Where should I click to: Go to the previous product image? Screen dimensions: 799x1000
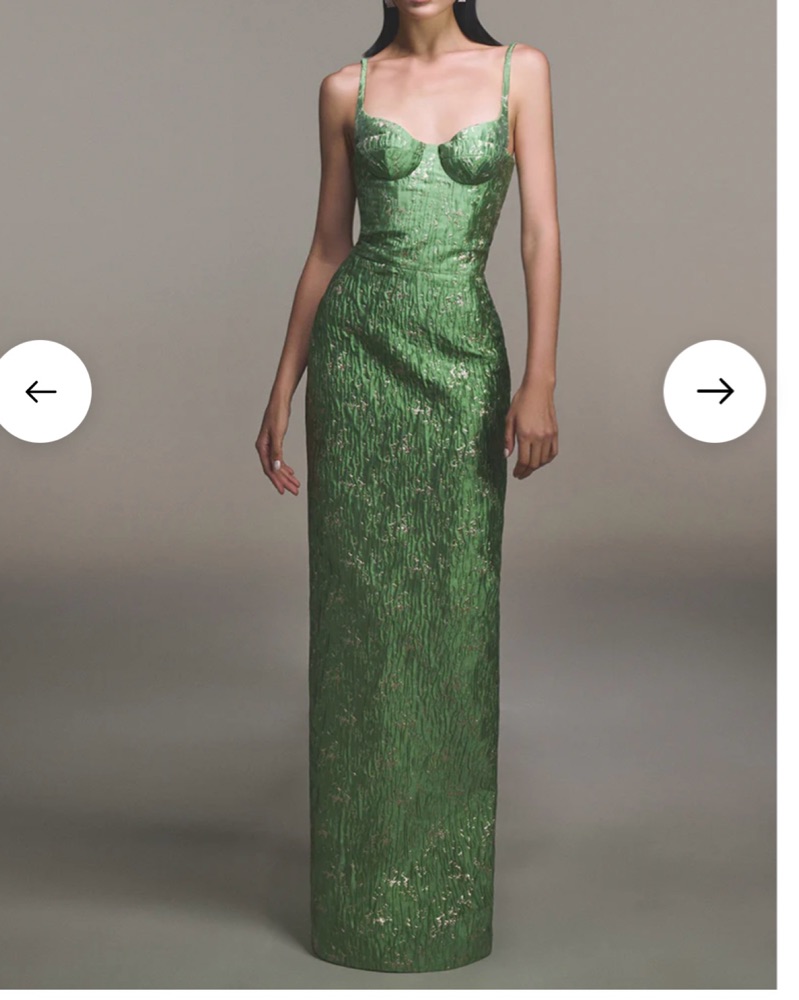[41, 391]
